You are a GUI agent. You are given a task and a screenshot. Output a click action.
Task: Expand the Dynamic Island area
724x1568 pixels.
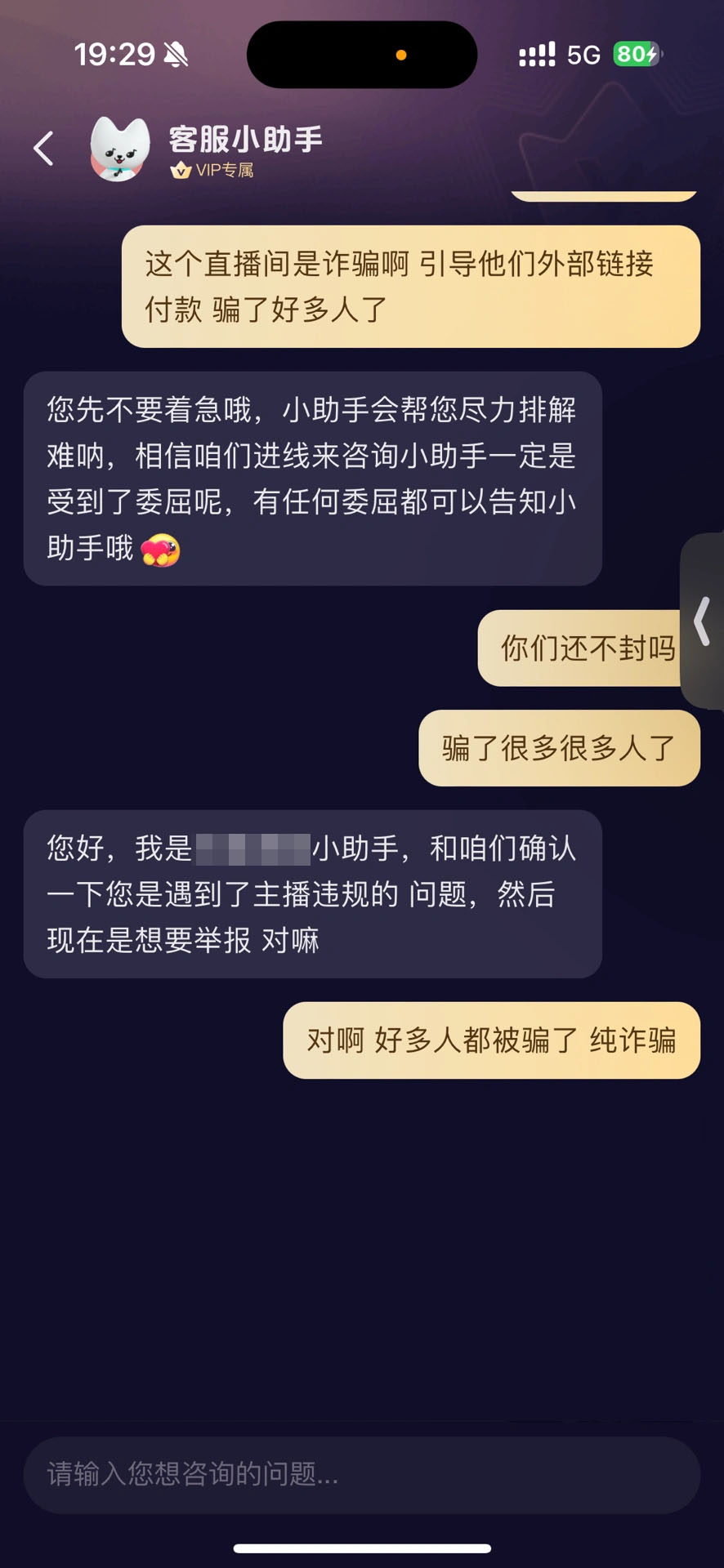click(362, 52)
